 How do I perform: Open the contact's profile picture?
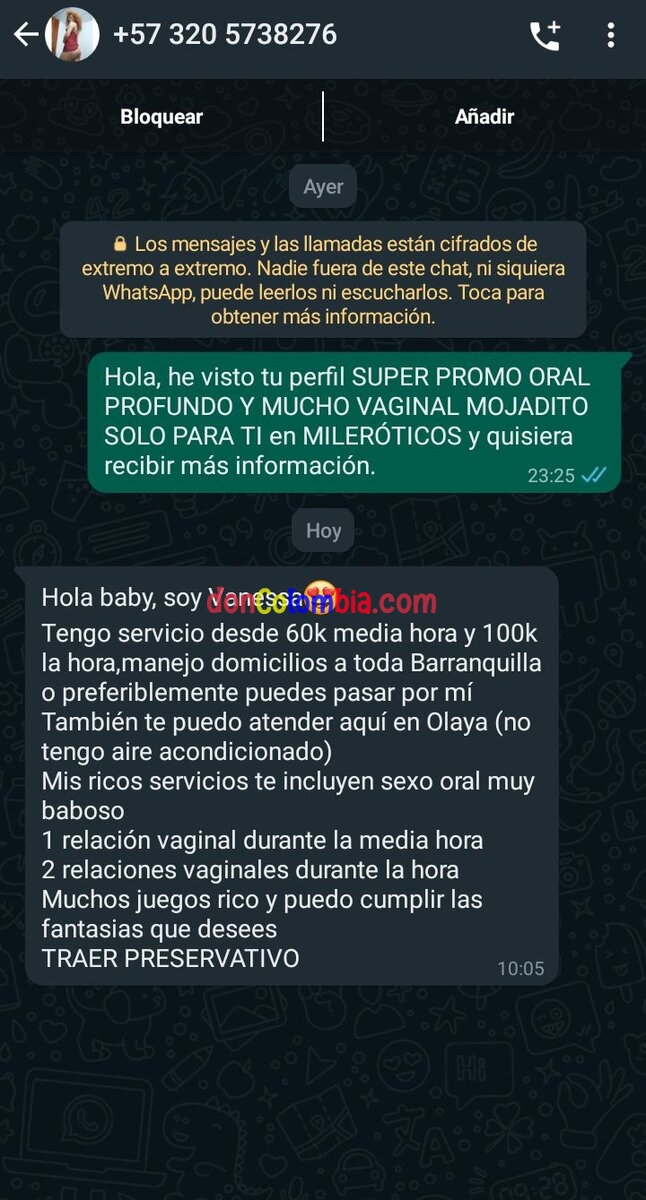73,35
